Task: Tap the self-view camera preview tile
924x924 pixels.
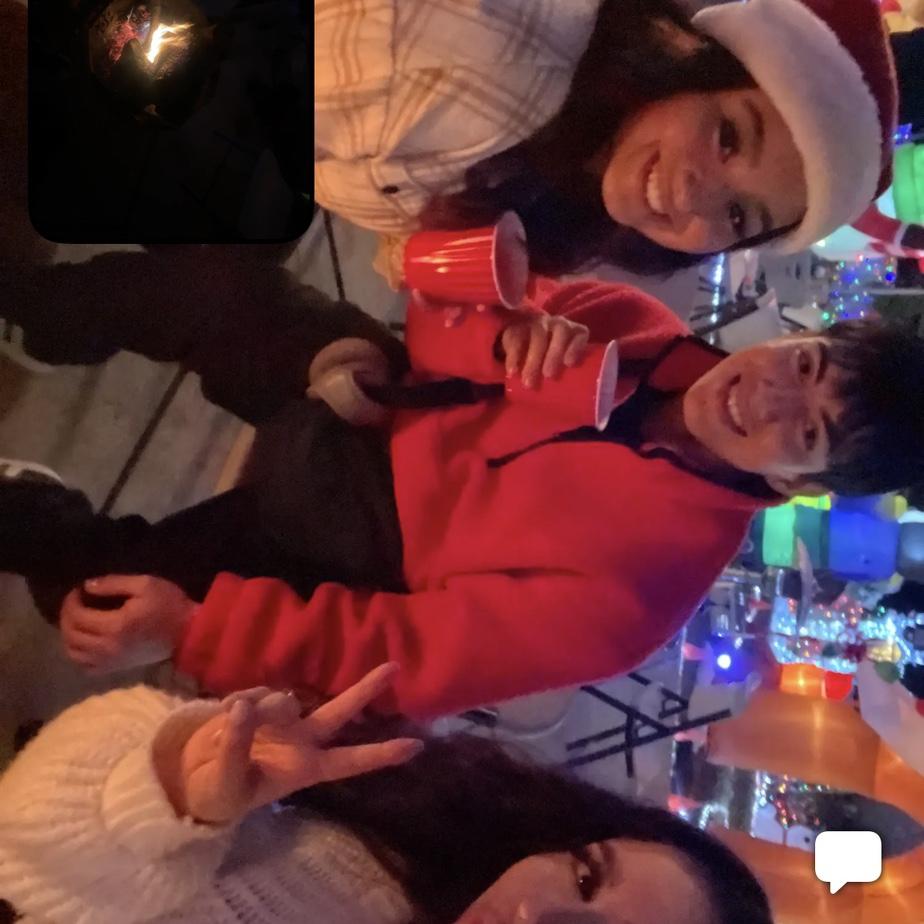Action: click(x=171, y=120)
